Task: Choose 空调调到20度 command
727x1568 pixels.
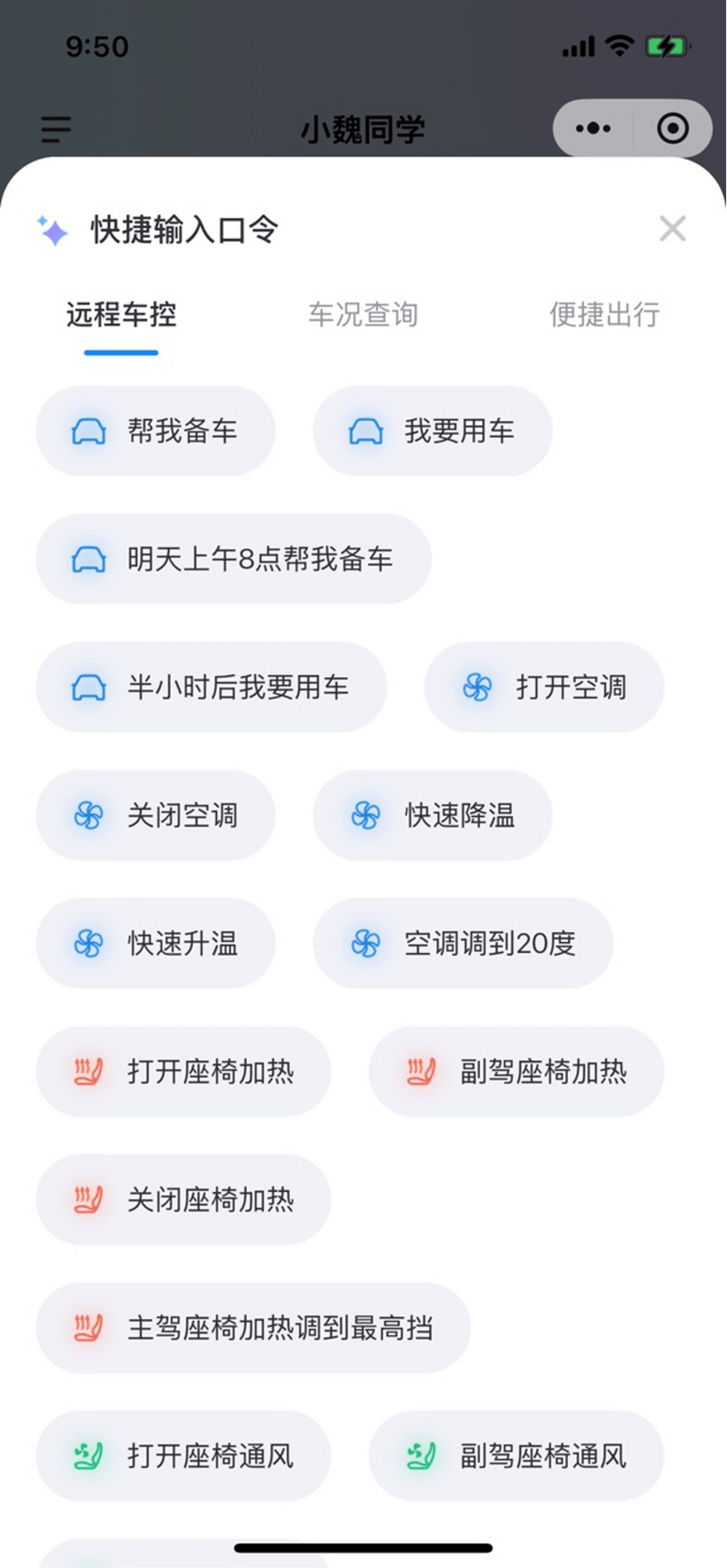Action: coord(463,943)
